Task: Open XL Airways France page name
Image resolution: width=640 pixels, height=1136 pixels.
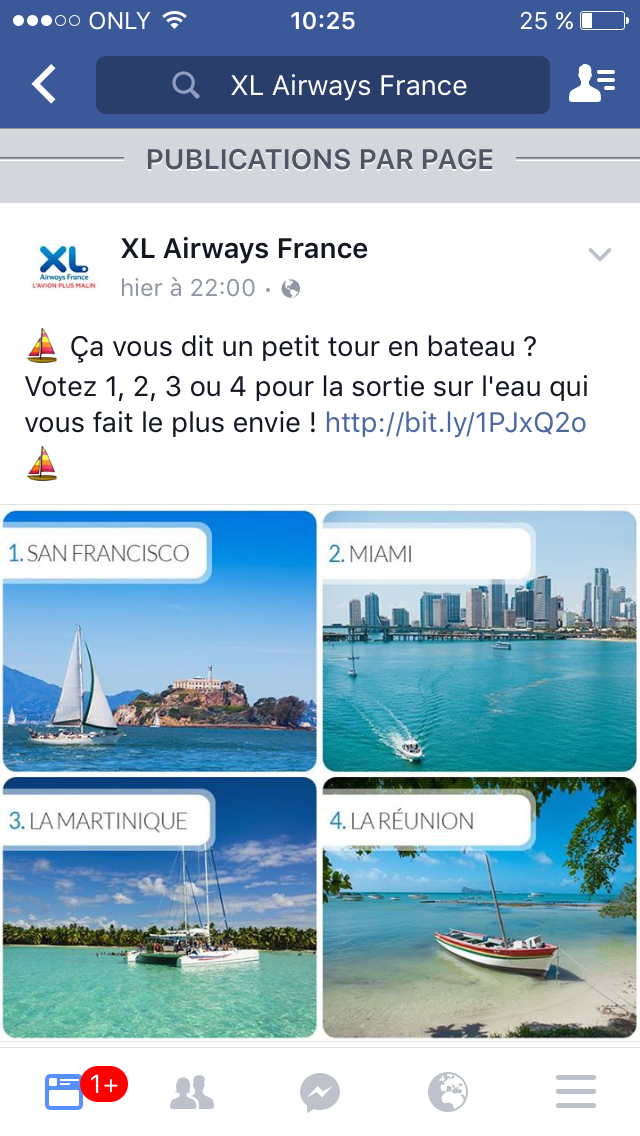Action: 244,248
